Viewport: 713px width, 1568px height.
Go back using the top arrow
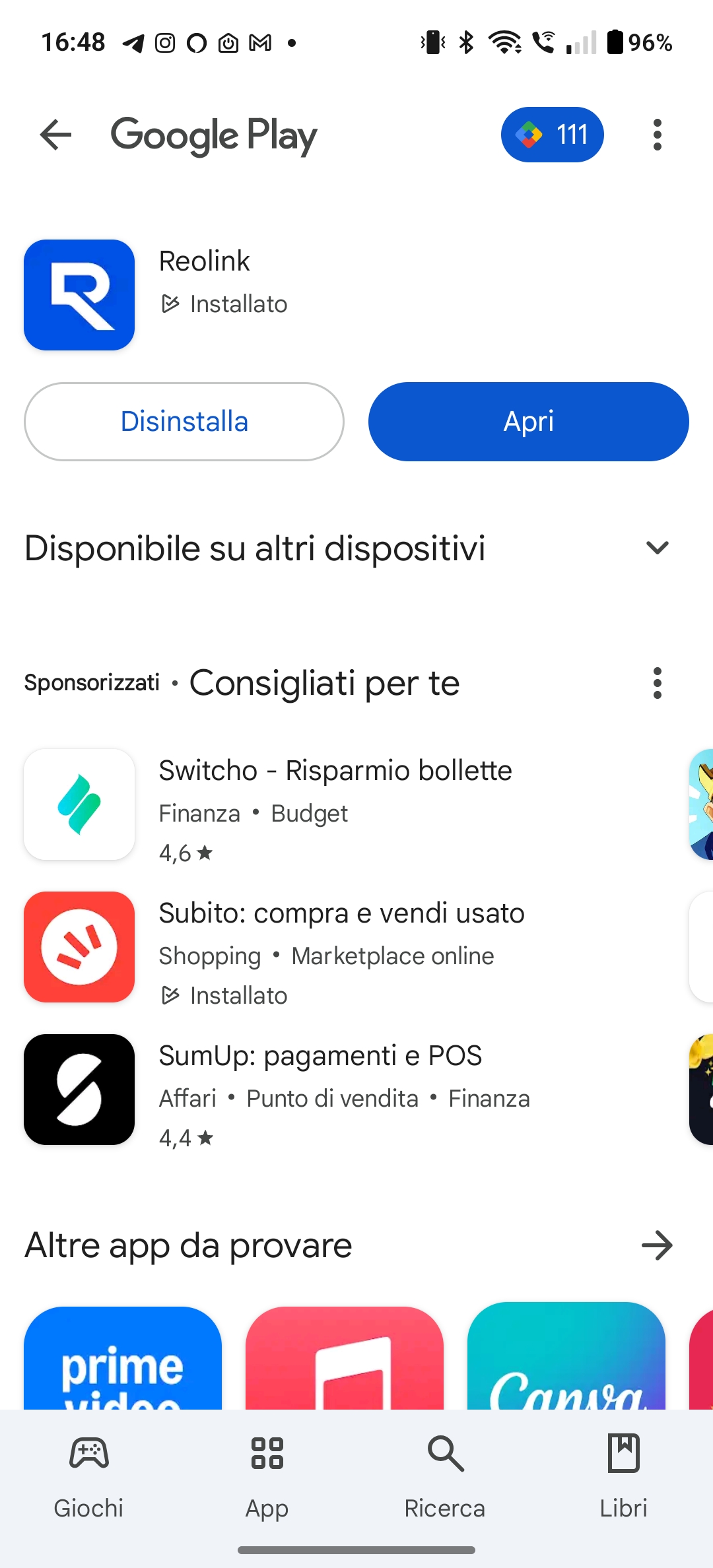[56, 135]
